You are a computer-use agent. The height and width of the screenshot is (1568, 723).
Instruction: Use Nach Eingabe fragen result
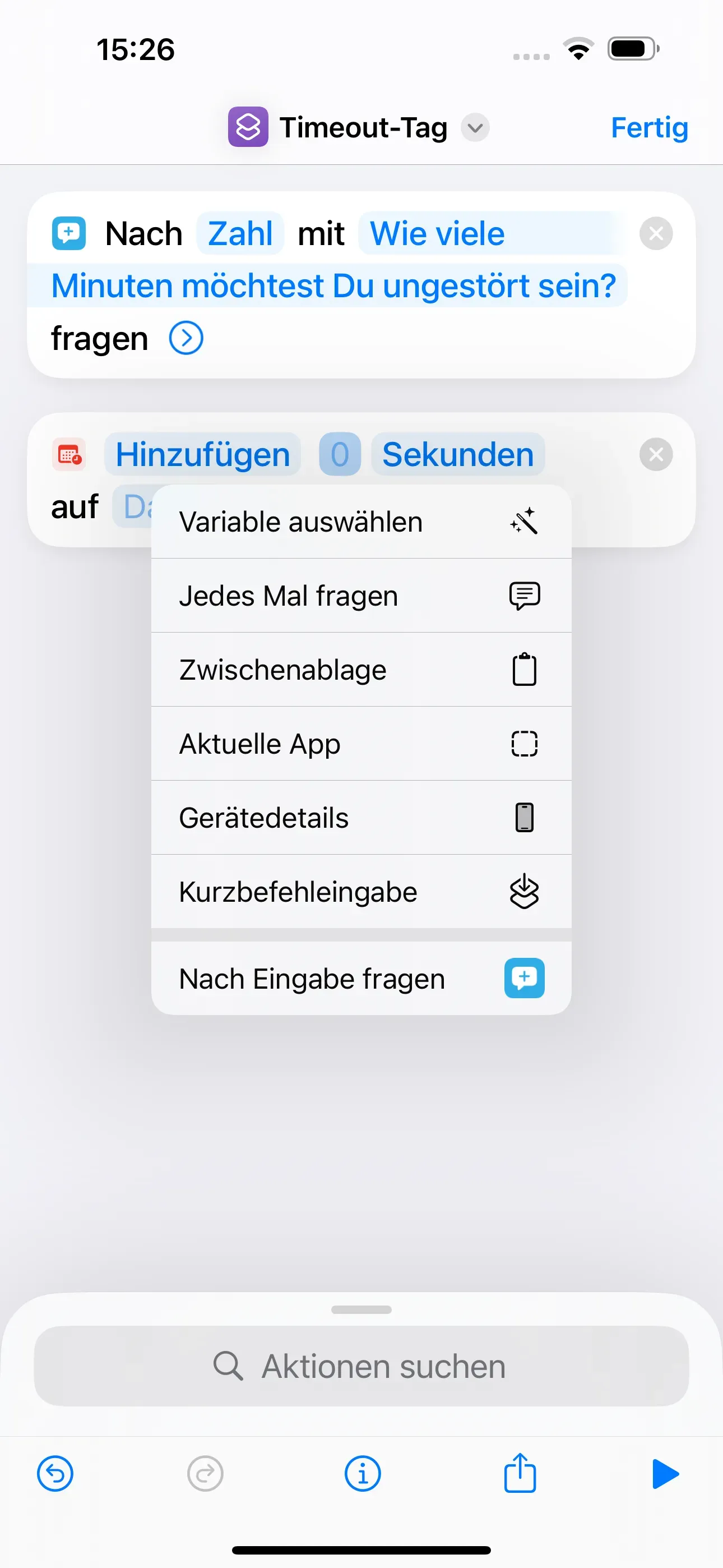[x=360, y=979]
